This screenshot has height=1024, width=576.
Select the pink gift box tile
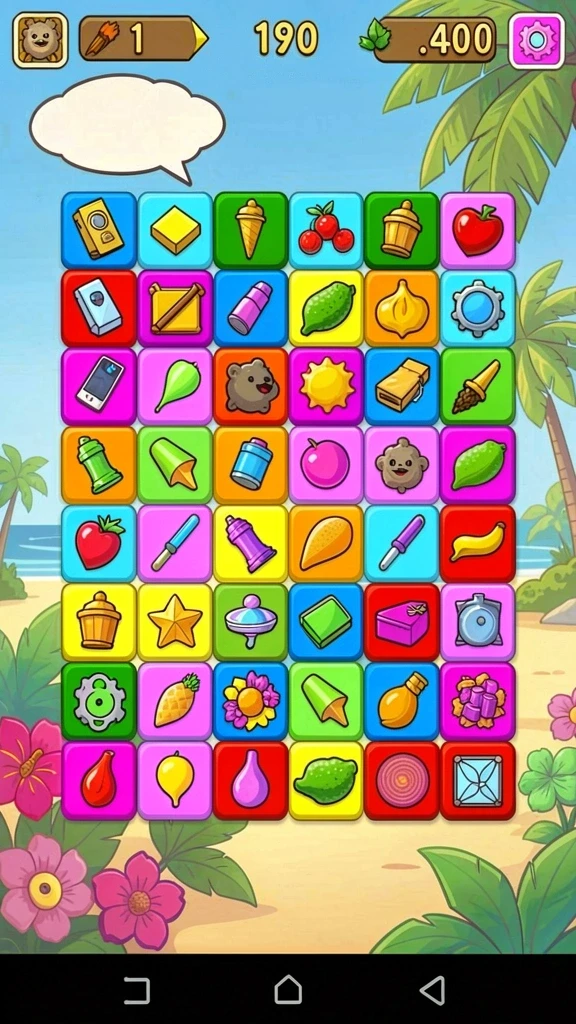pos(402,622)
